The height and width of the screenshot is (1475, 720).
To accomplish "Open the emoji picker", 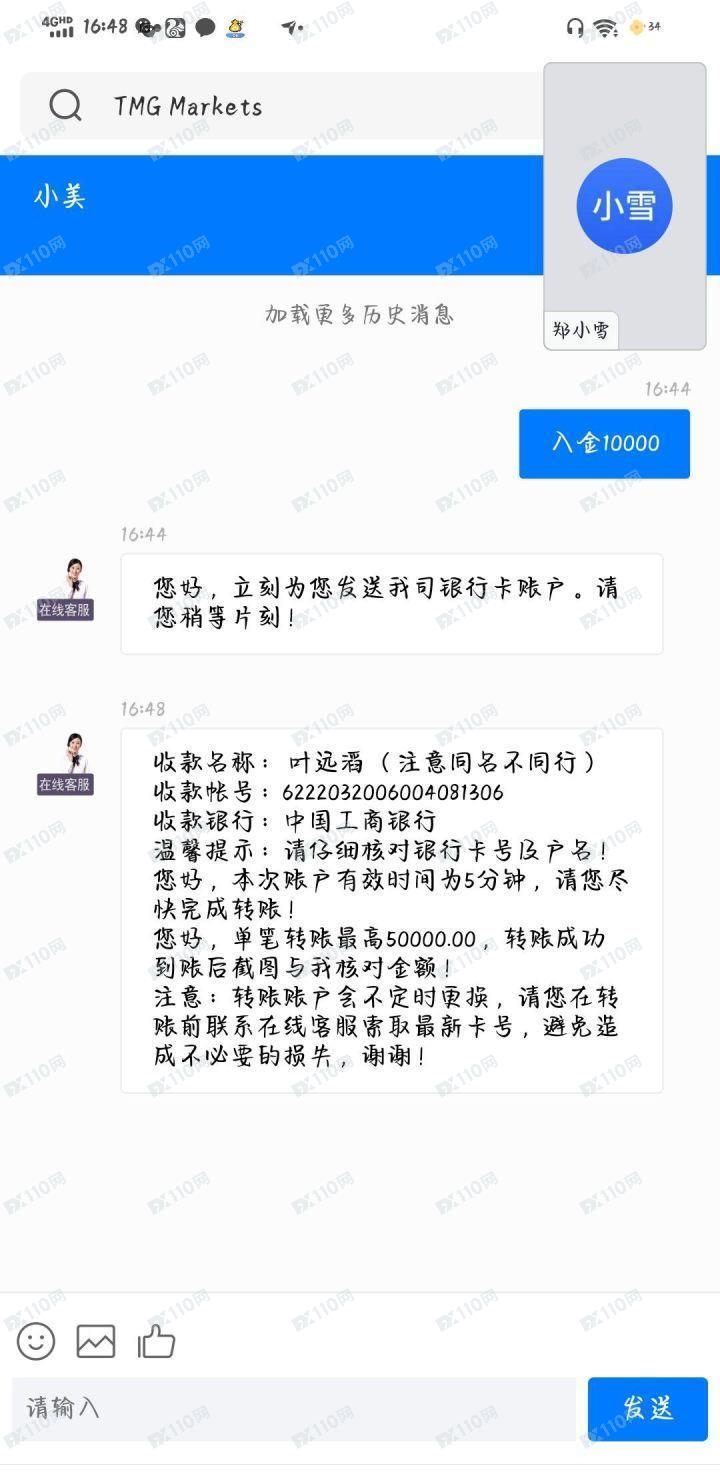I will 36,1340.
